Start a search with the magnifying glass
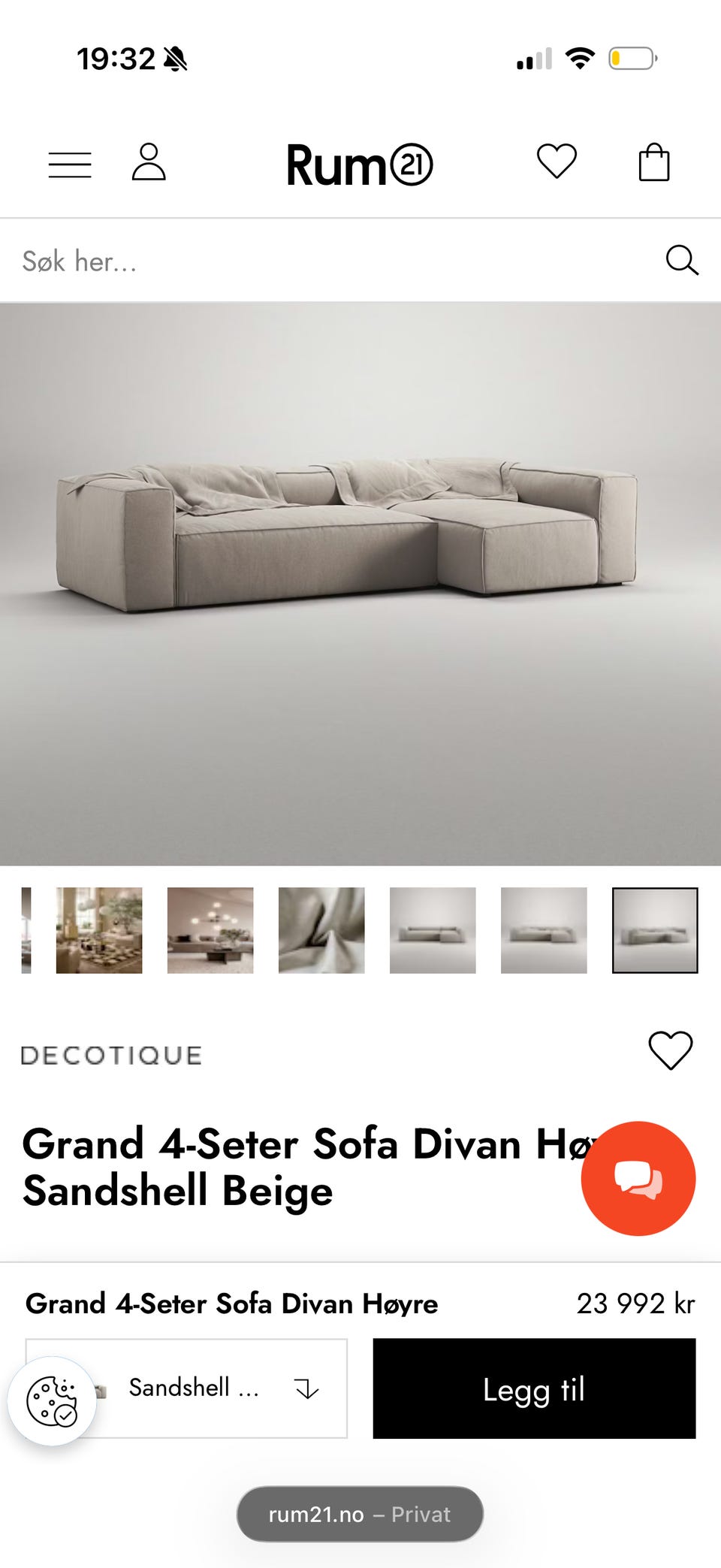The image size is (721, 1568). (x=682, y=261)
